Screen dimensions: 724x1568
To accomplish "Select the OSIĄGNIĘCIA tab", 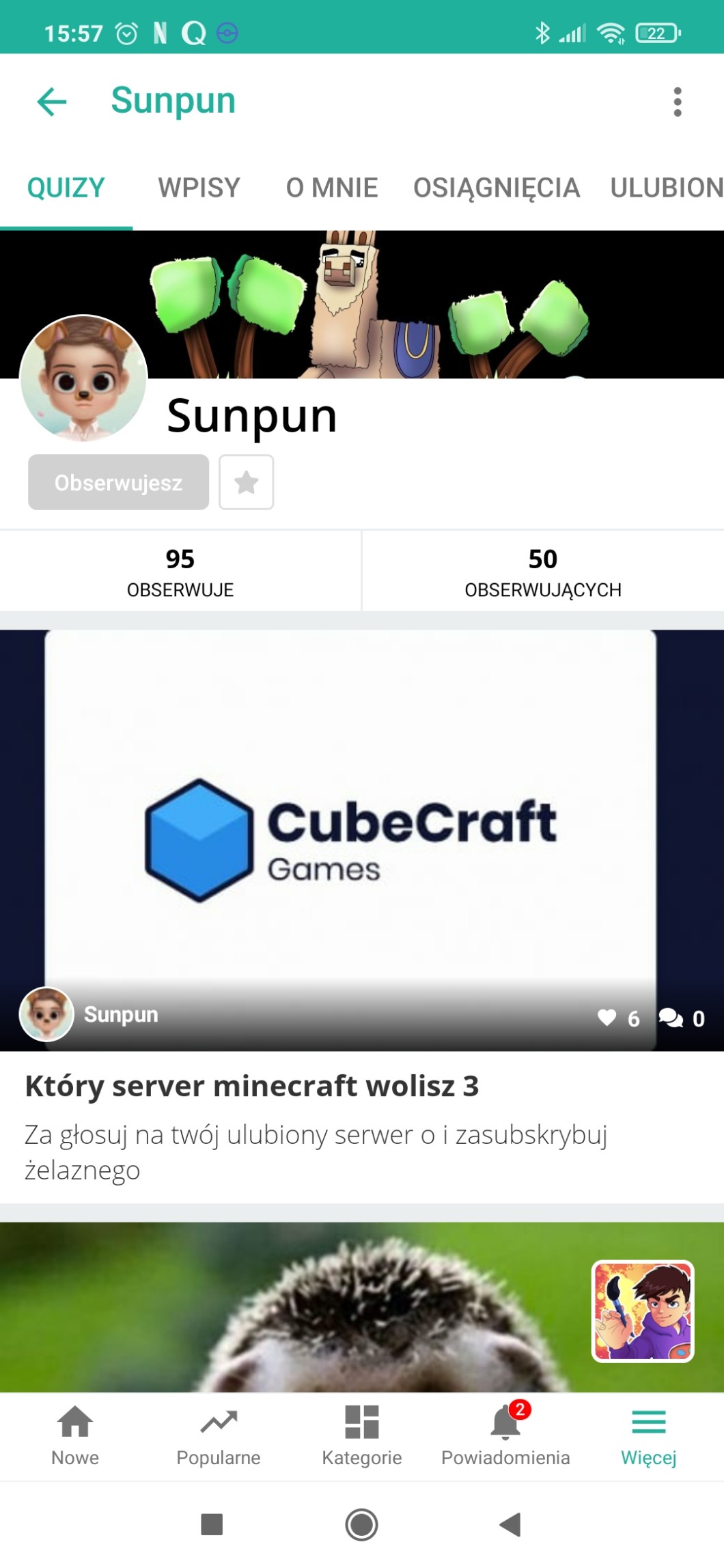I will pos(496,188).
